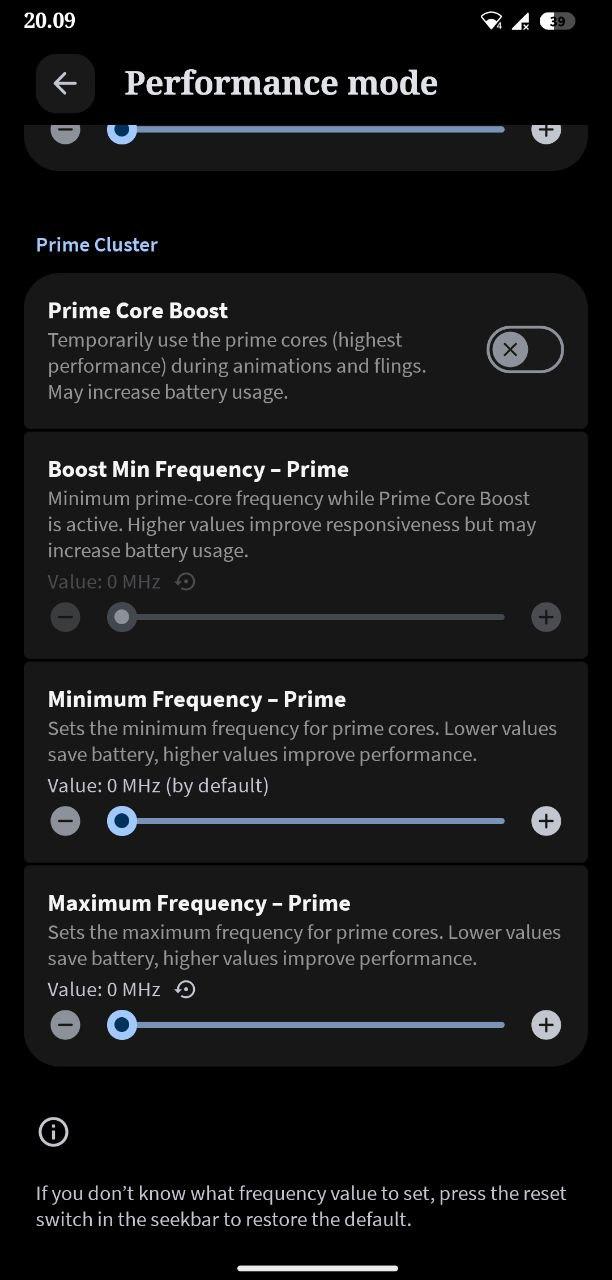Increase Minimum Frequency – Prime with plus
This screenshot has height=1280, width=612.
click(x=545, y=821)
